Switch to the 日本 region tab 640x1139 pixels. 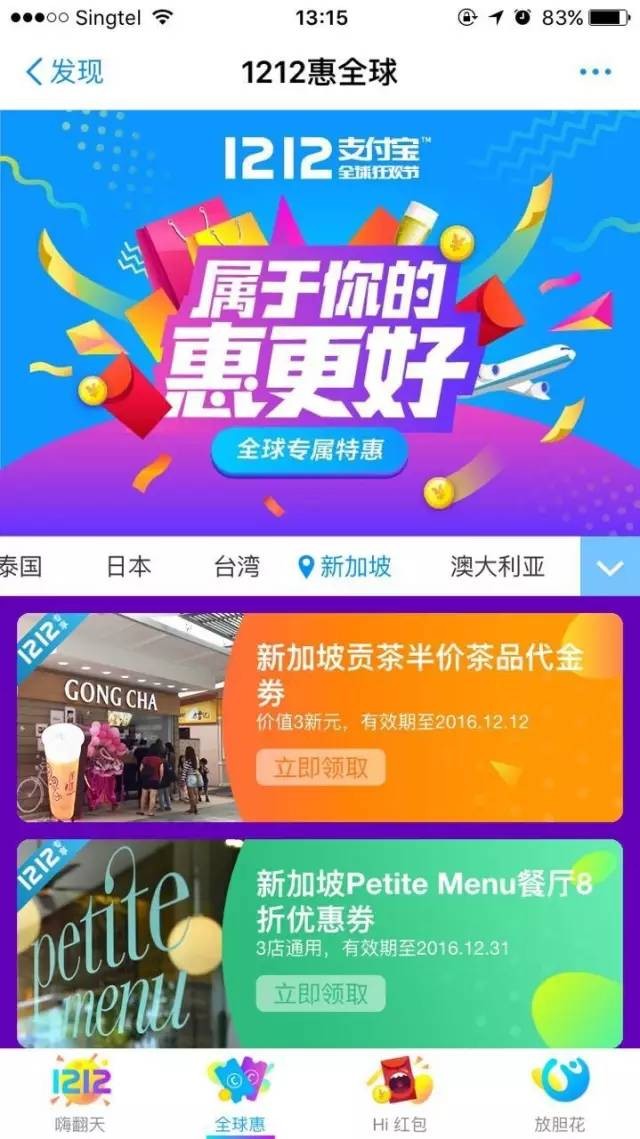pyautogui.click(x=129, y=567)
